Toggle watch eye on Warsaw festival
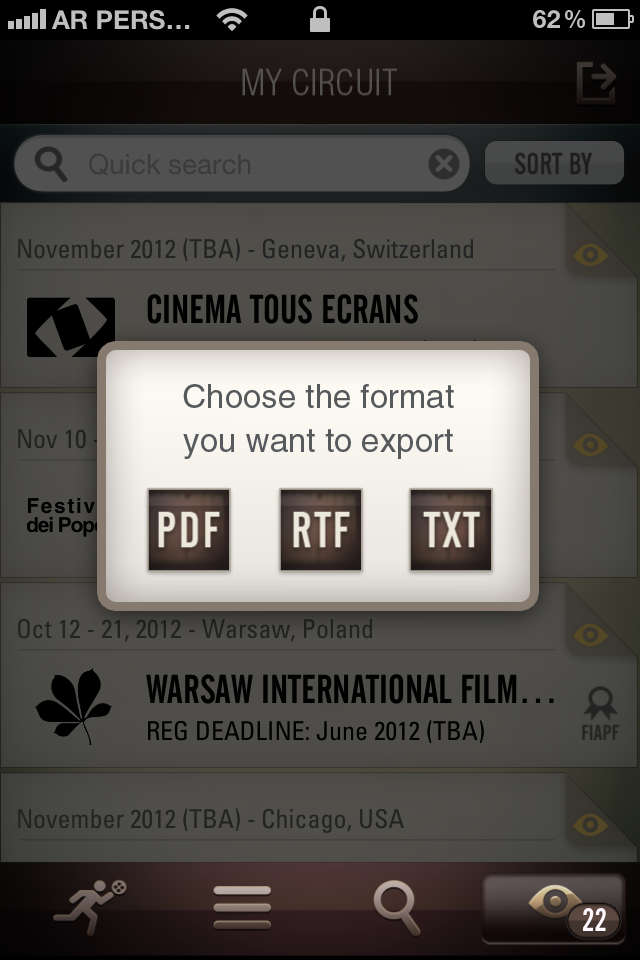This screenshot has width=640, height=960. (591, 635)
